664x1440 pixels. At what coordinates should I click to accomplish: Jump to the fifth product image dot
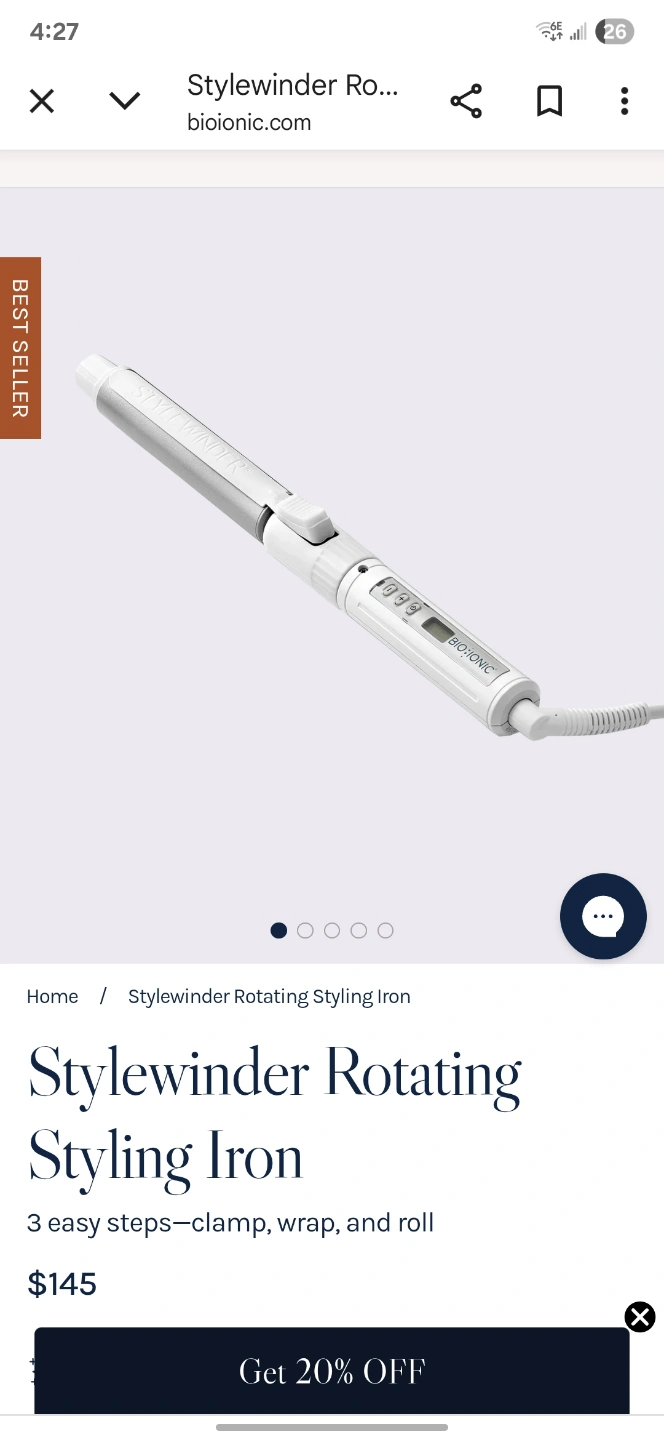[385, 930]
